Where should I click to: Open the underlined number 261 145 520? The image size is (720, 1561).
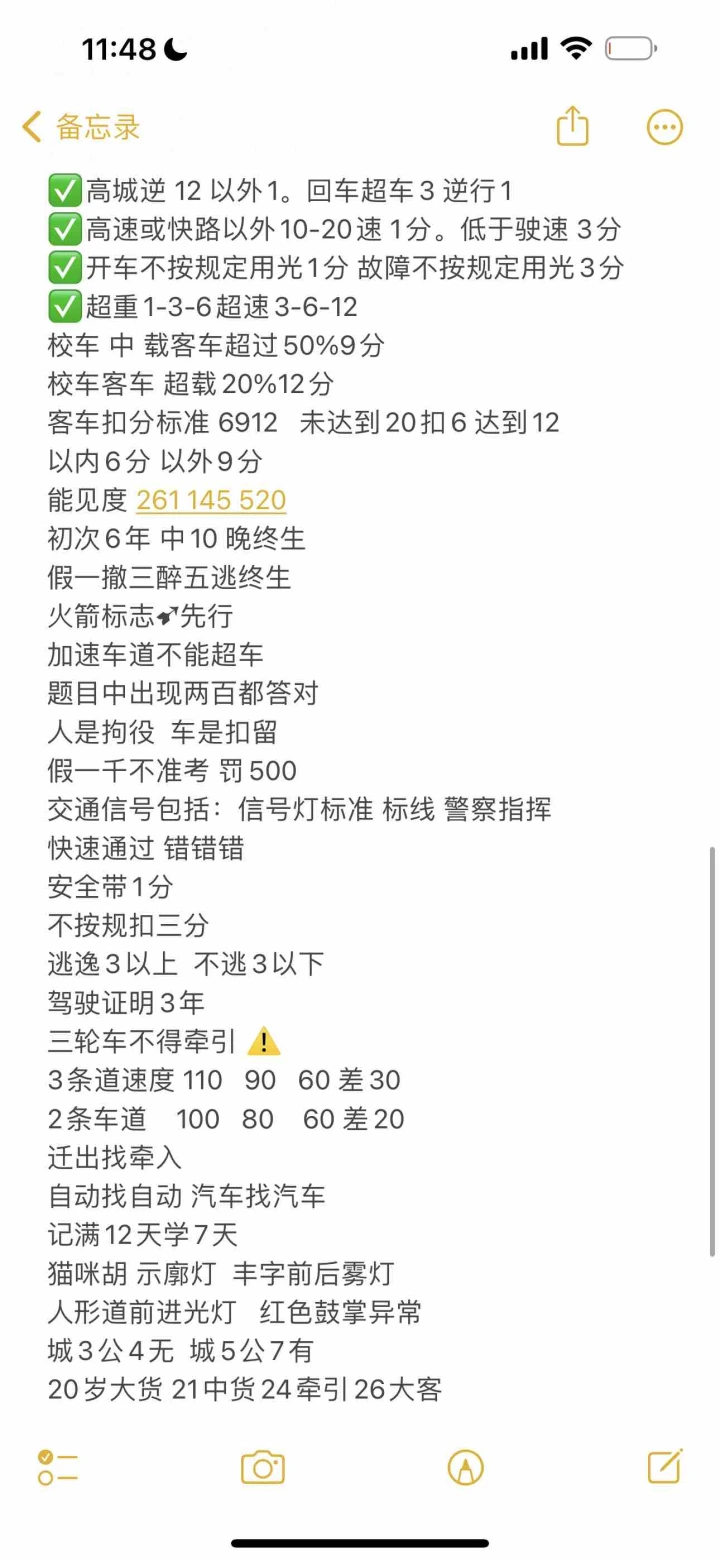click(211, 500)
